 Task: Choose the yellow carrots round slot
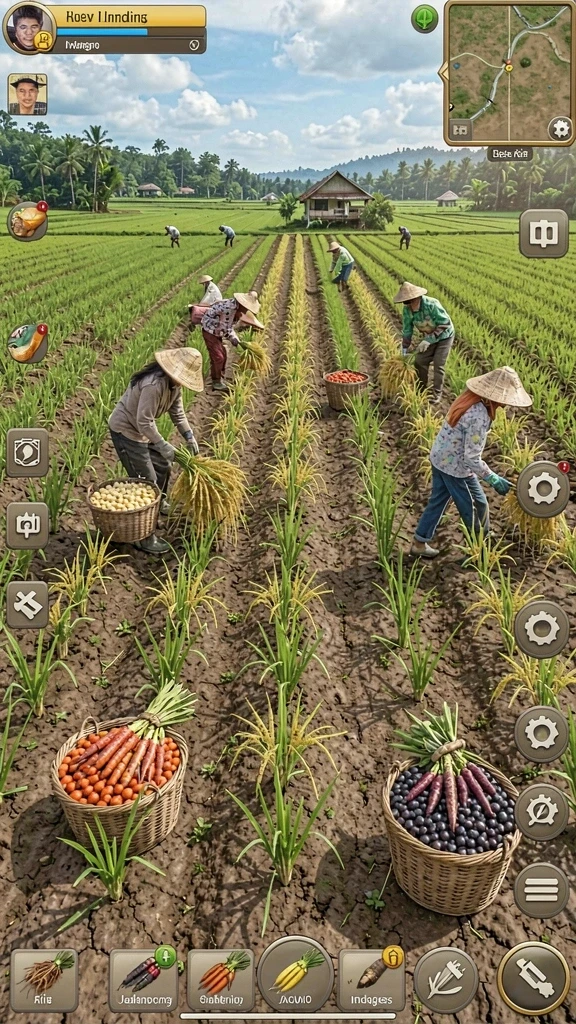(296, 974)
